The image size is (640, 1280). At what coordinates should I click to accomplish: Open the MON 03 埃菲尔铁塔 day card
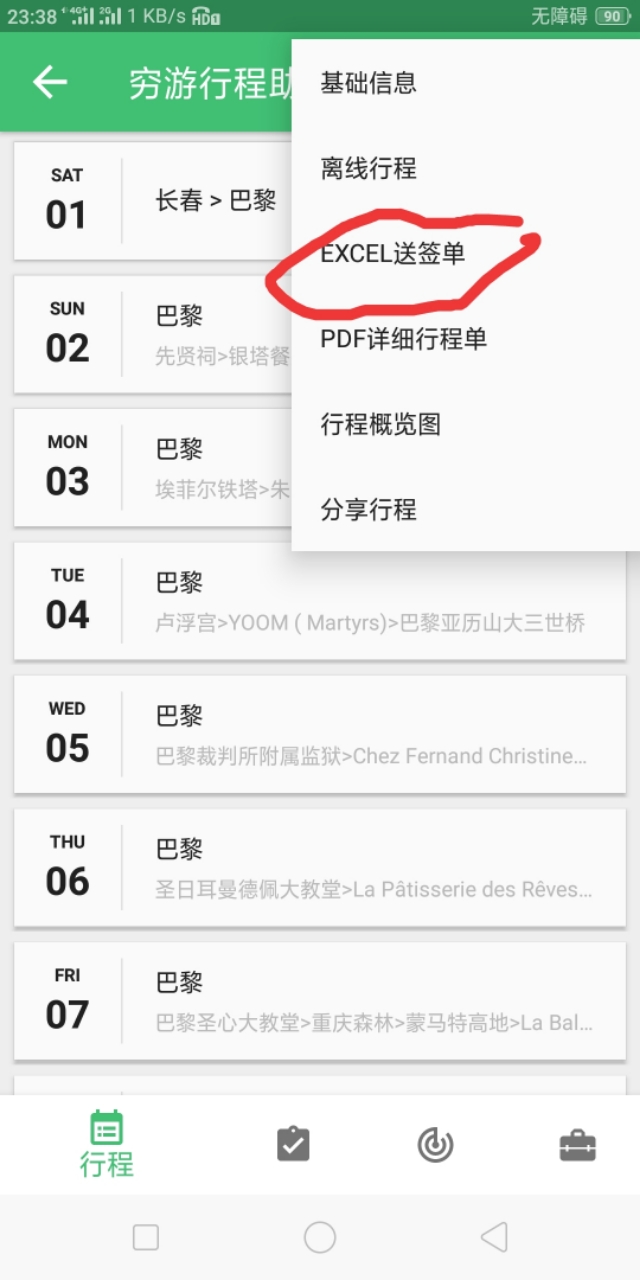point(150,467)
